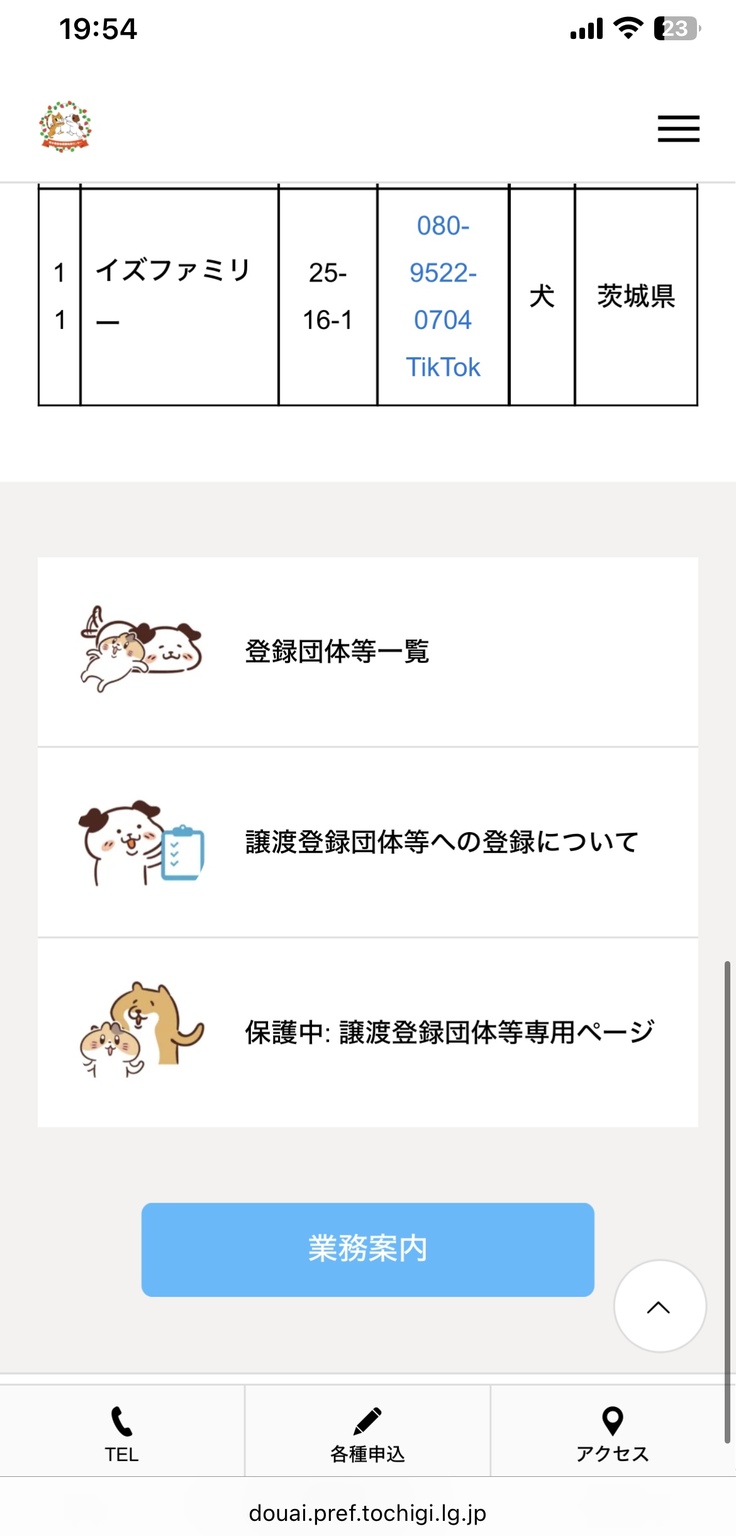Jump back to top of page
Viewport: 736px width, 1536px height.
coord(659,1307)
